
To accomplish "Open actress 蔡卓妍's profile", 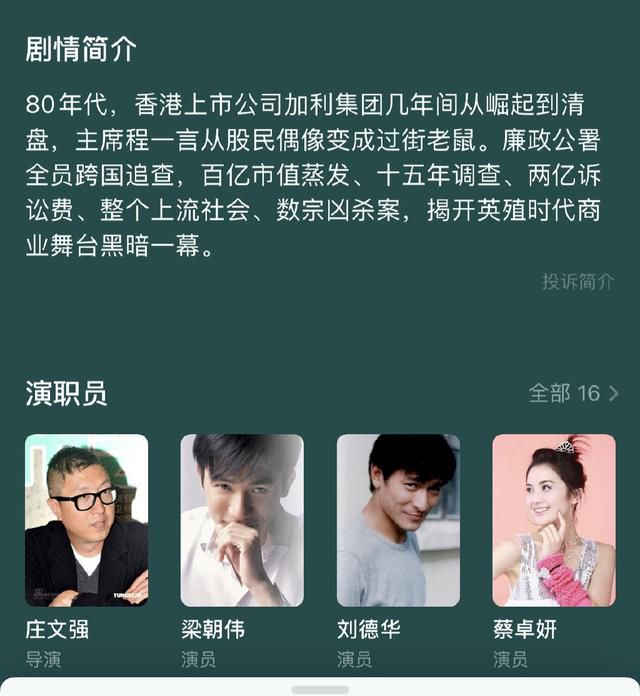I will pos(554,520).
